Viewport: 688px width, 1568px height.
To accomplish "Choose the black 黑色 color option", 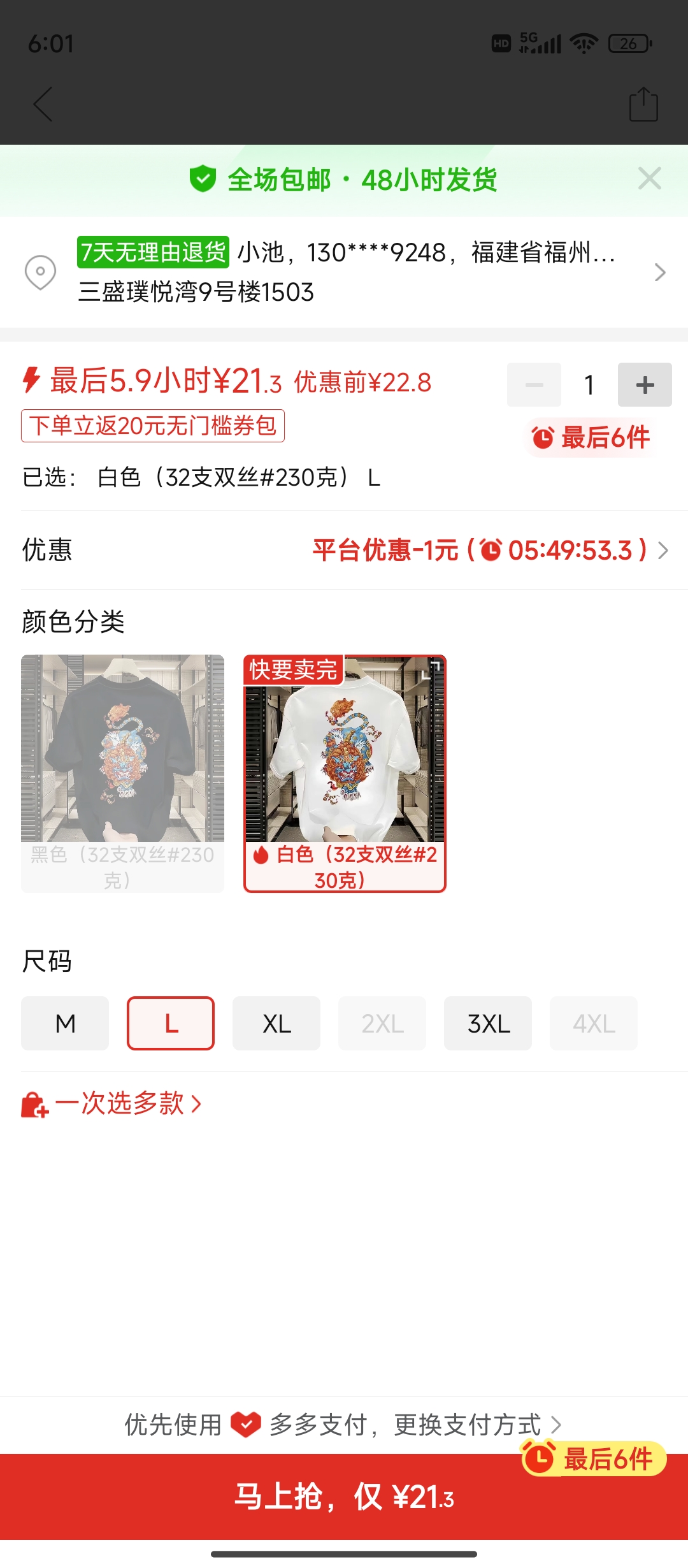I will tap(122, 773).
